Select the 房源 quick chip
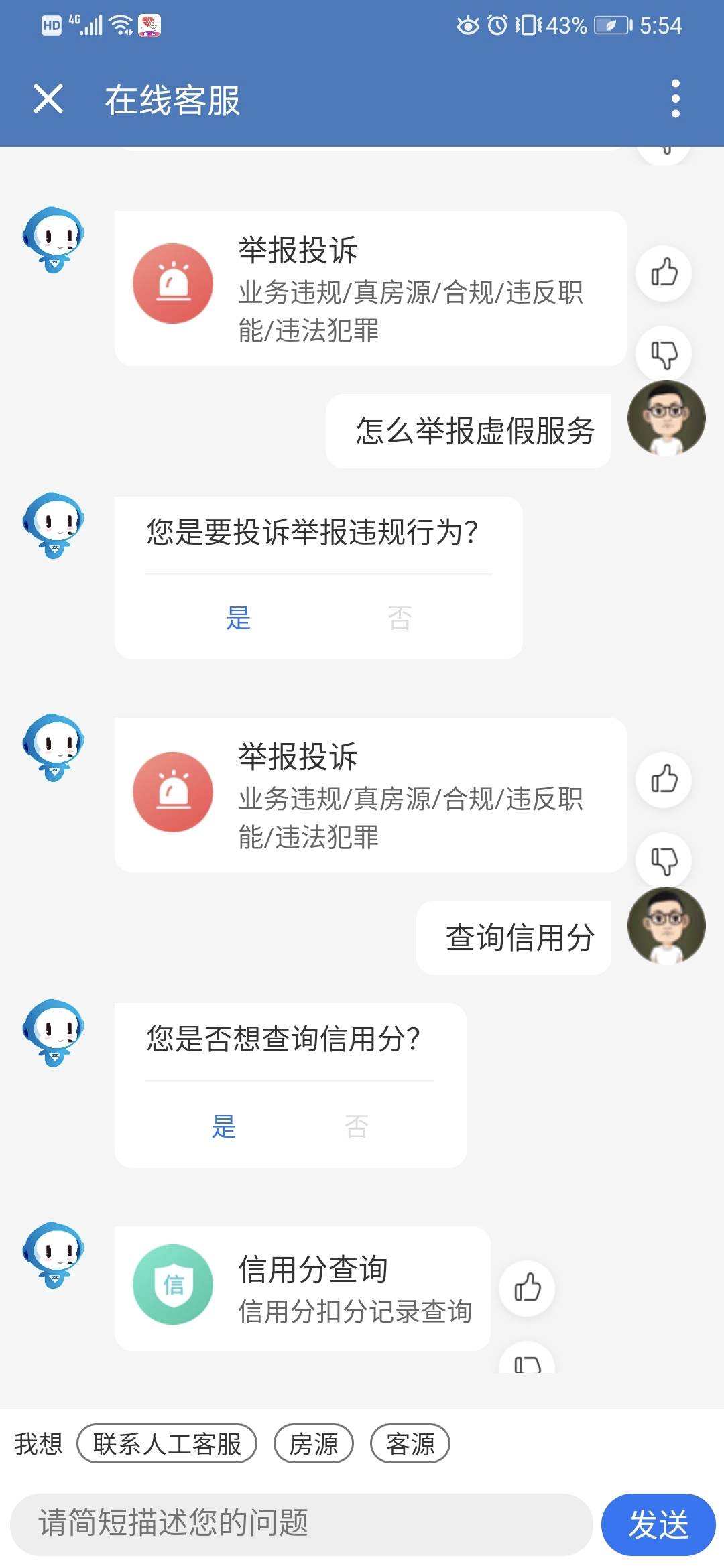The height and width of the screenshot is (1568, 724). point(313,1443)
